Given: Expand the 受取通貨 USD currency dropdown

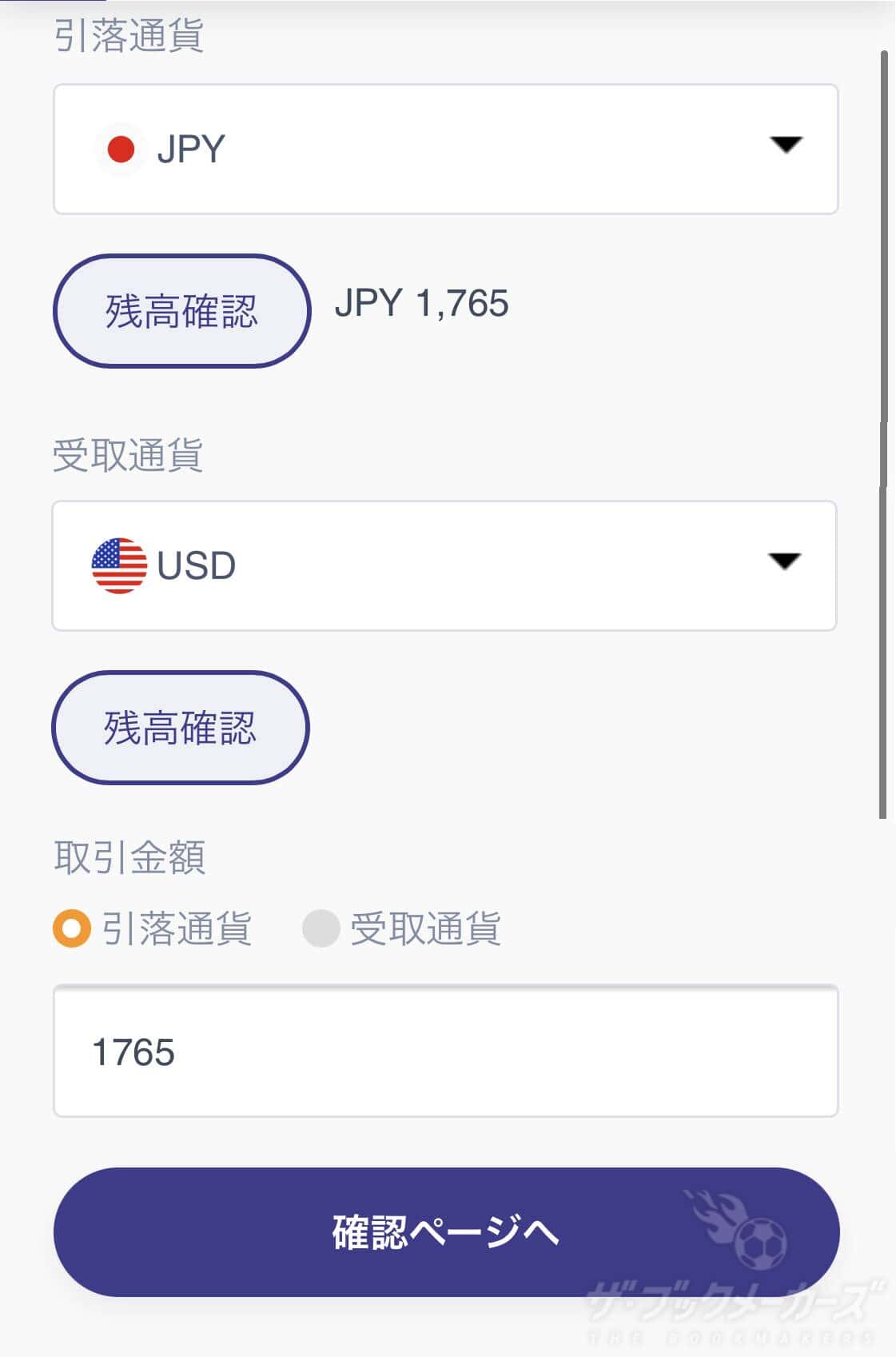Looking at the screenshot, I should (x=444, y=565).
